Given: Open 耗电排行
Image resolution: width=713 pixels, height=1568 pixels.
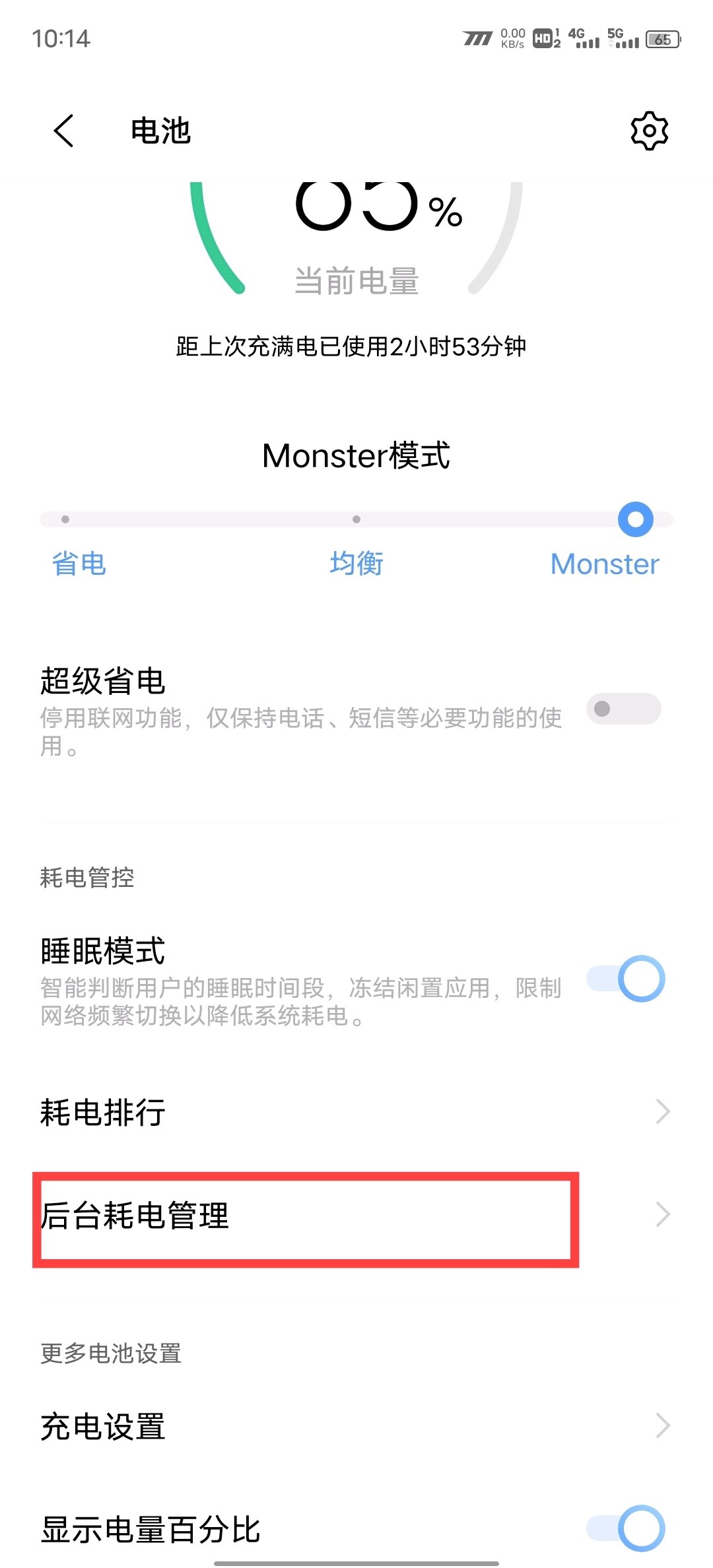Looking at the screenshot, I should point(355,1112).
